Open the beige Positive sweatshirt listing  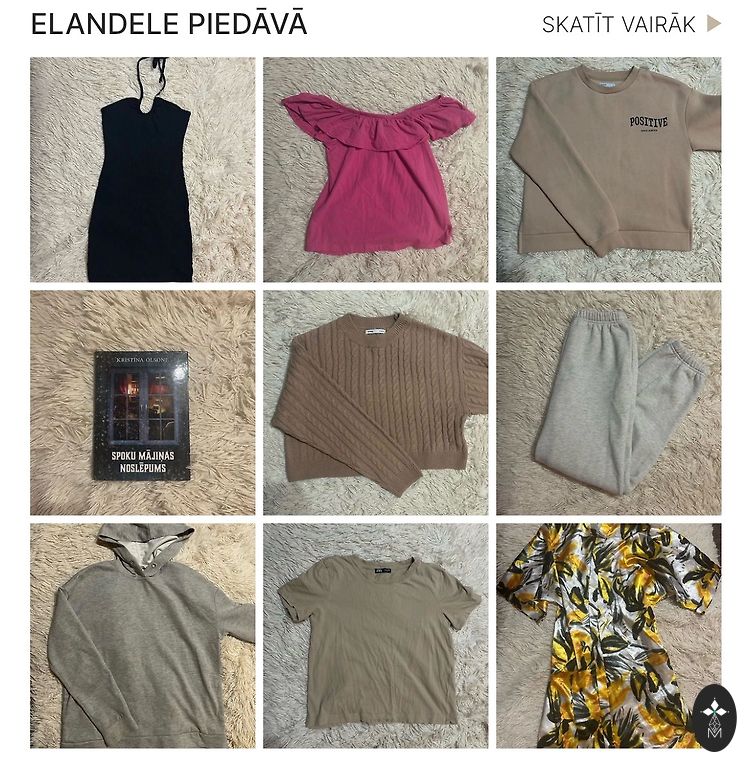click(608, 170)
